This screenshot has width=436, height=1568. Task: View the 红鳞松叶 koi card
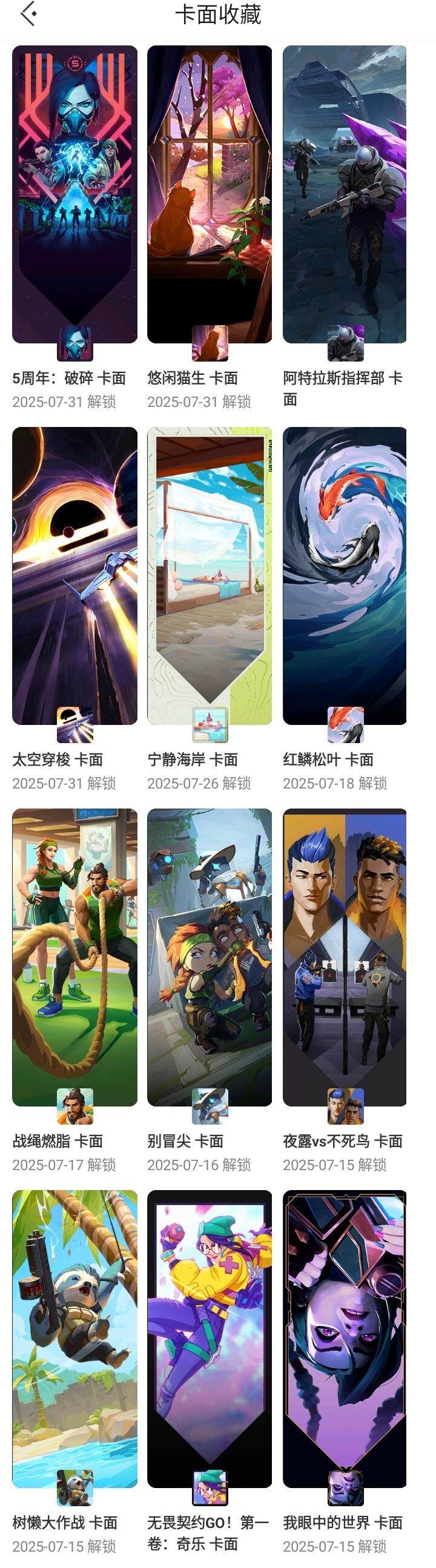click(345, 576)
